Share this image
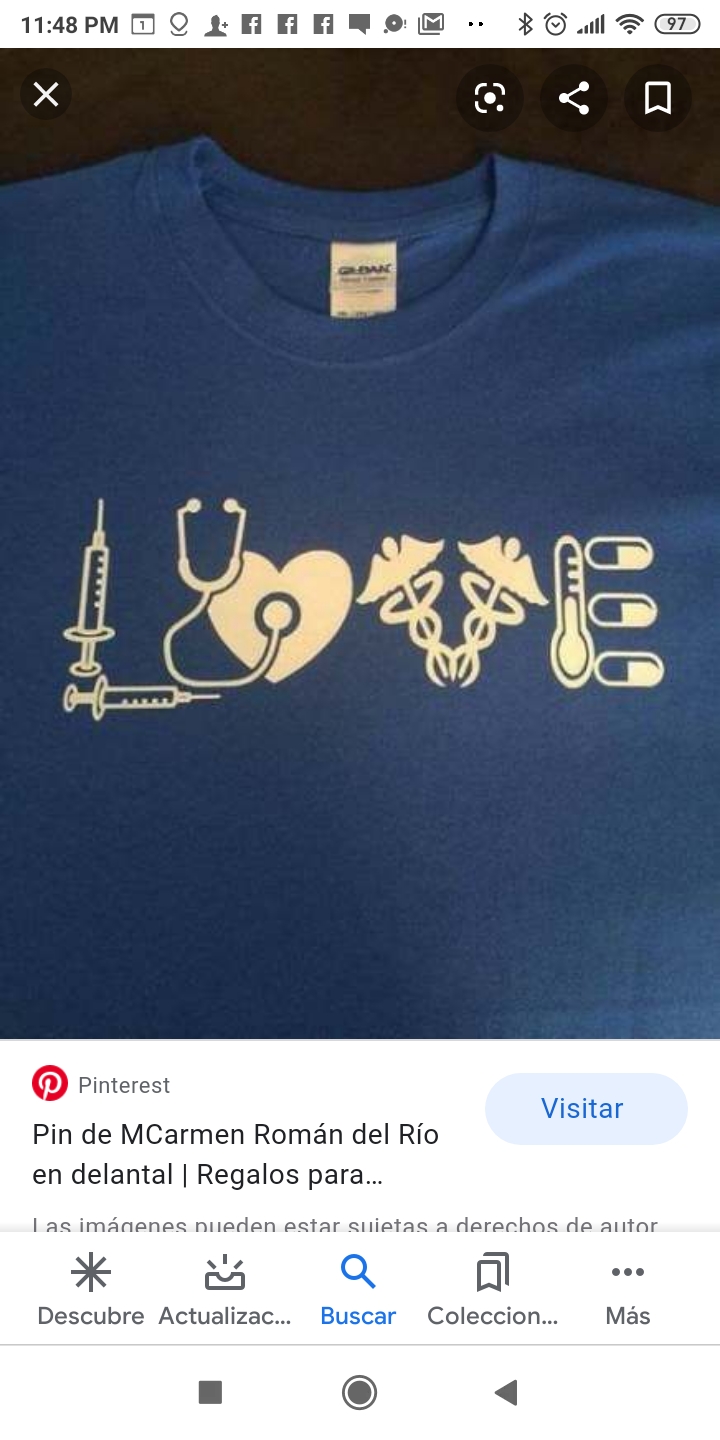 (573, 98)
